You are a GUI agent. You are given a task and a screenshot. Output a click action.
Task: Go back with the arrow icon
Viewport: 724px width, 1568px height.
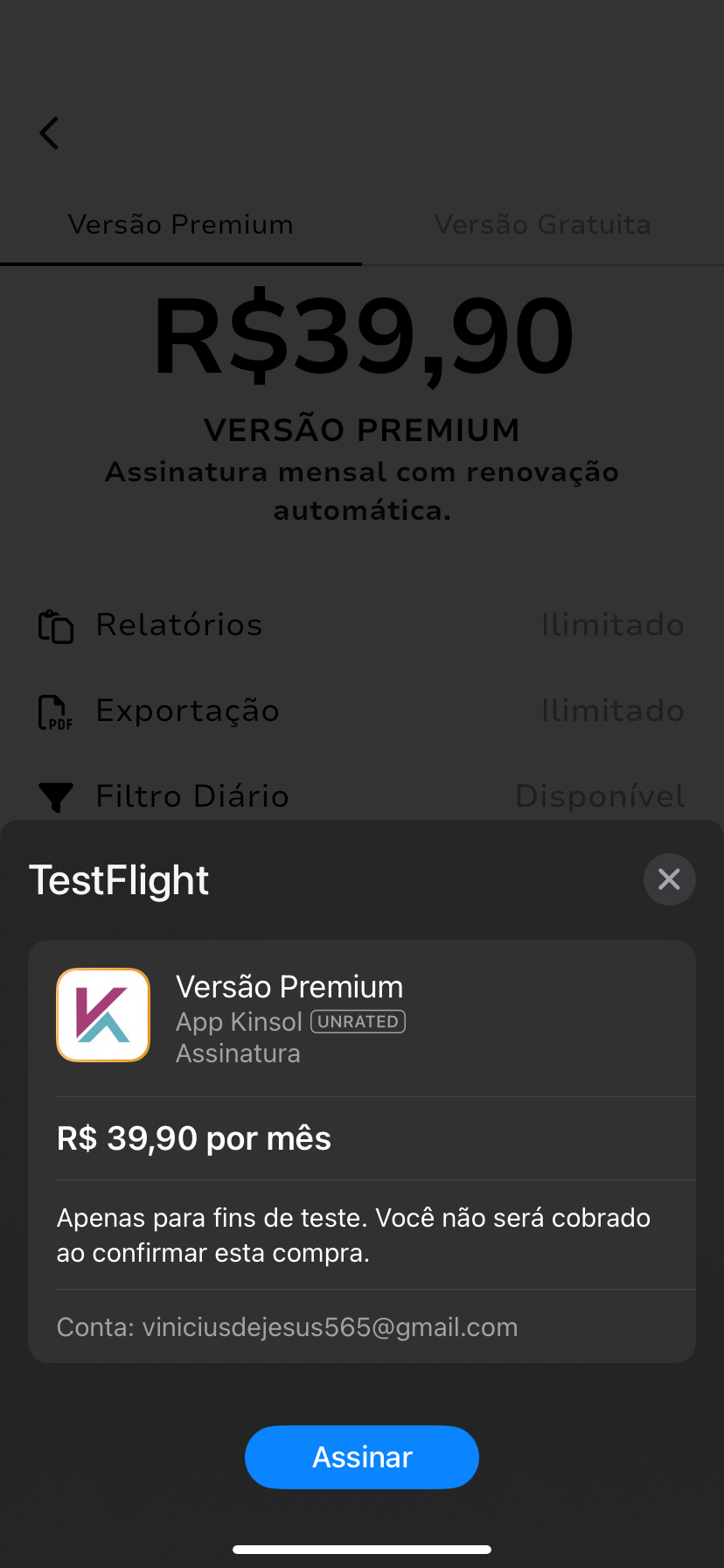coord(50,133)
